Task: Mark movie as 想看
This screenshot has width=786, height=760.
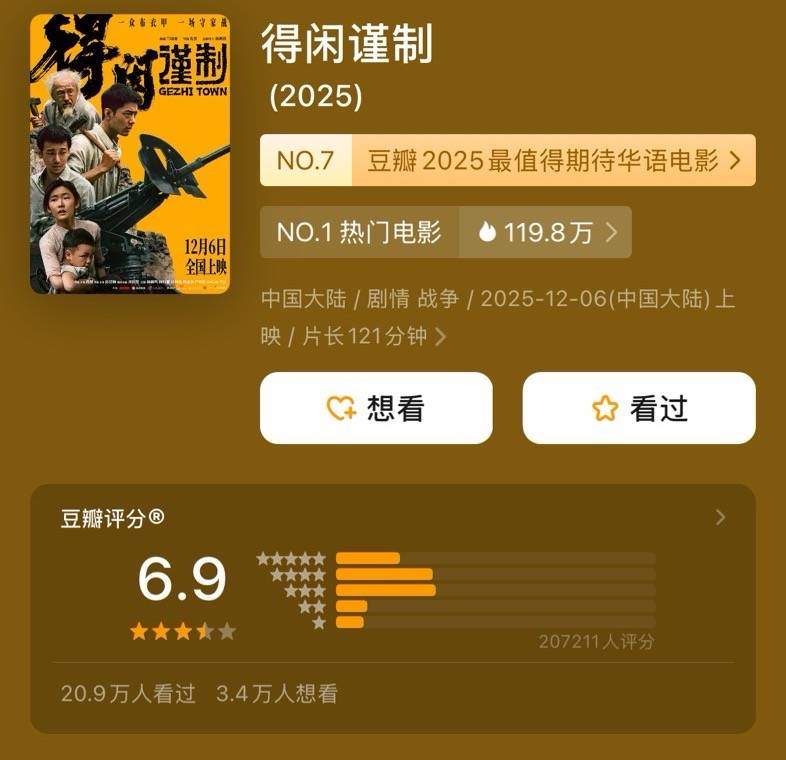Action: 376,408
